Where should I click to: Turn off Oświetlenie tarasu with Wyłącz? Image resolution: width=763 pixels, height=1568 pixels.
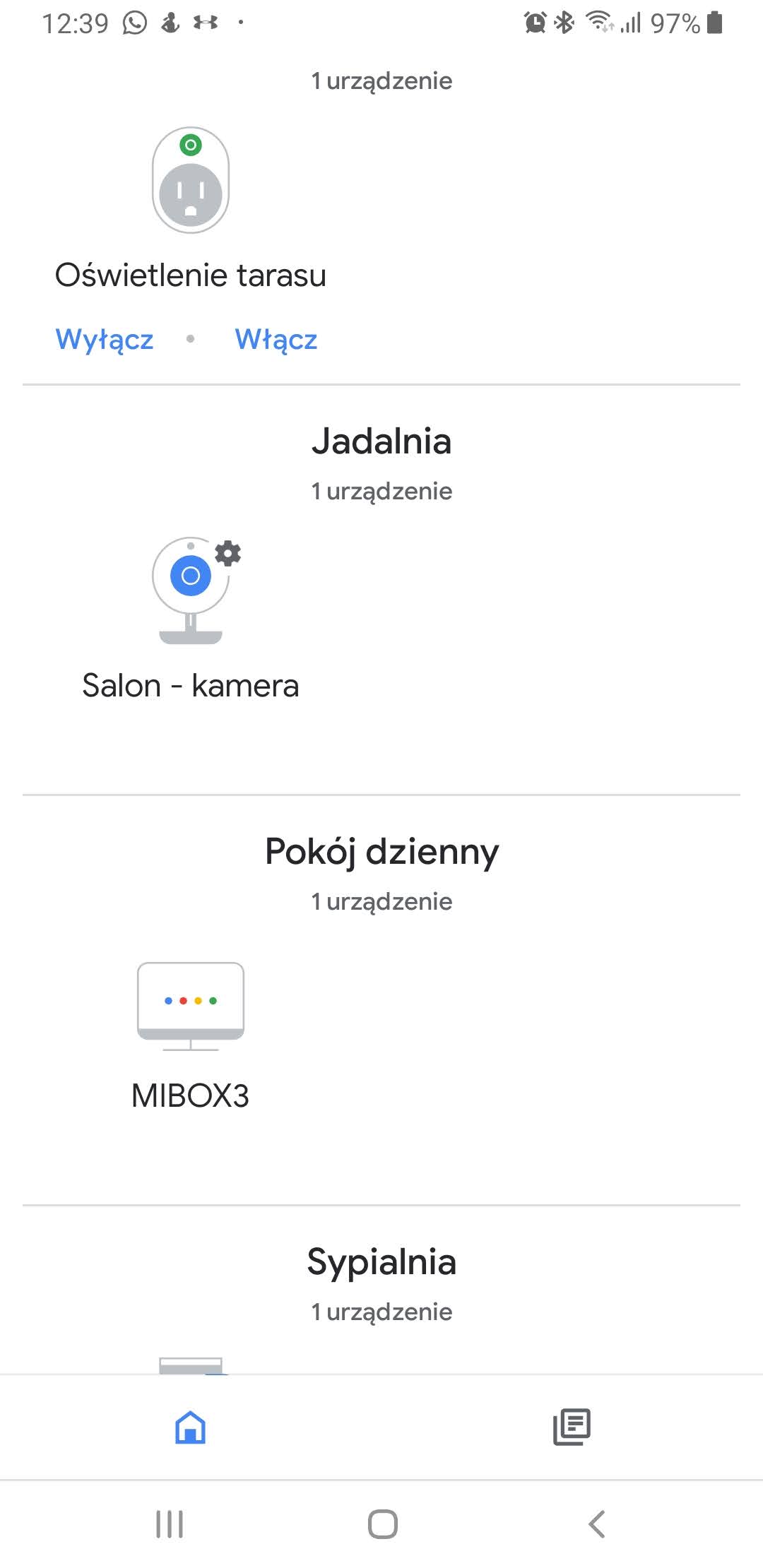point(105,340)
